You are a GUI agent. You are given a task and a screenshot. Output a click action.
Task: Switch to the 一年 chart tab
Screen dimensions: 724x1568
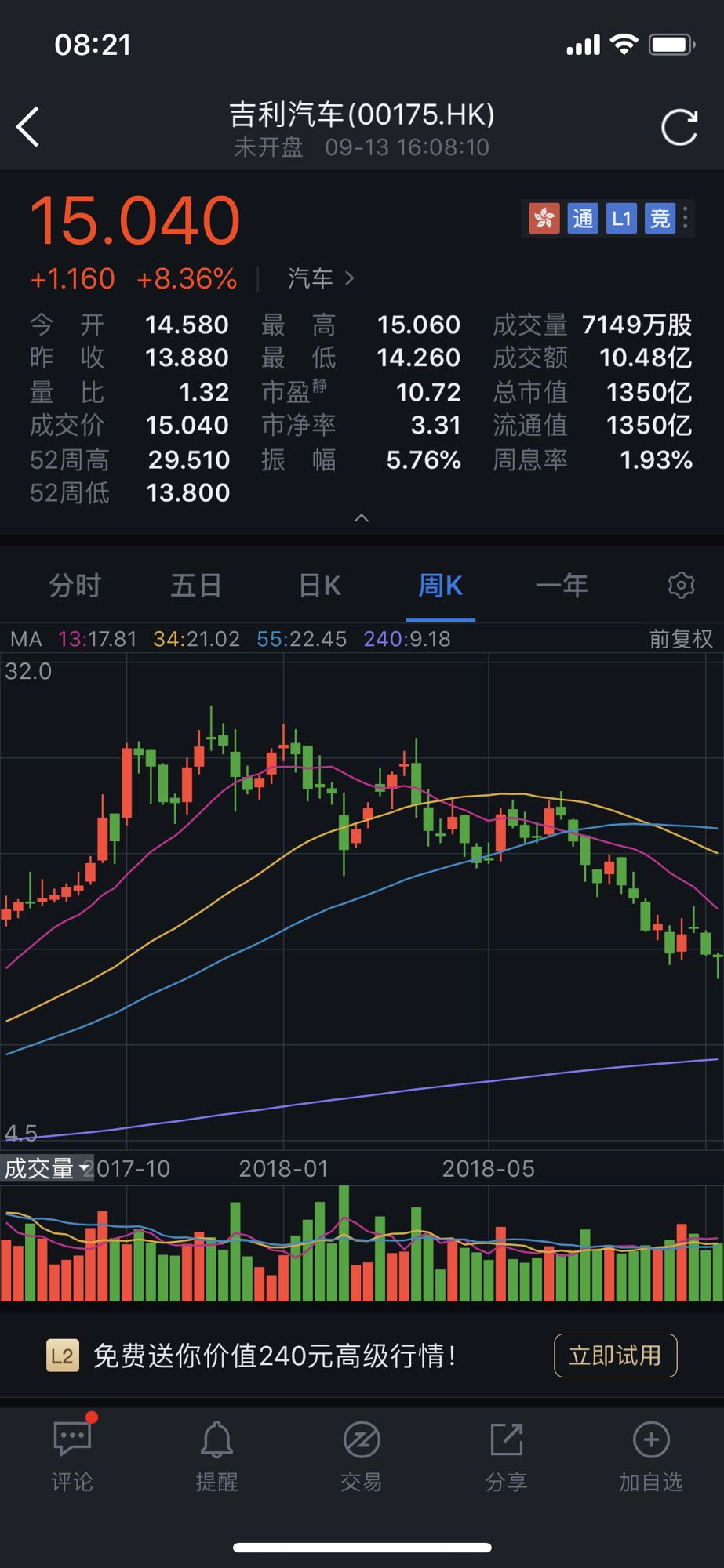click(x=562, y=586)
